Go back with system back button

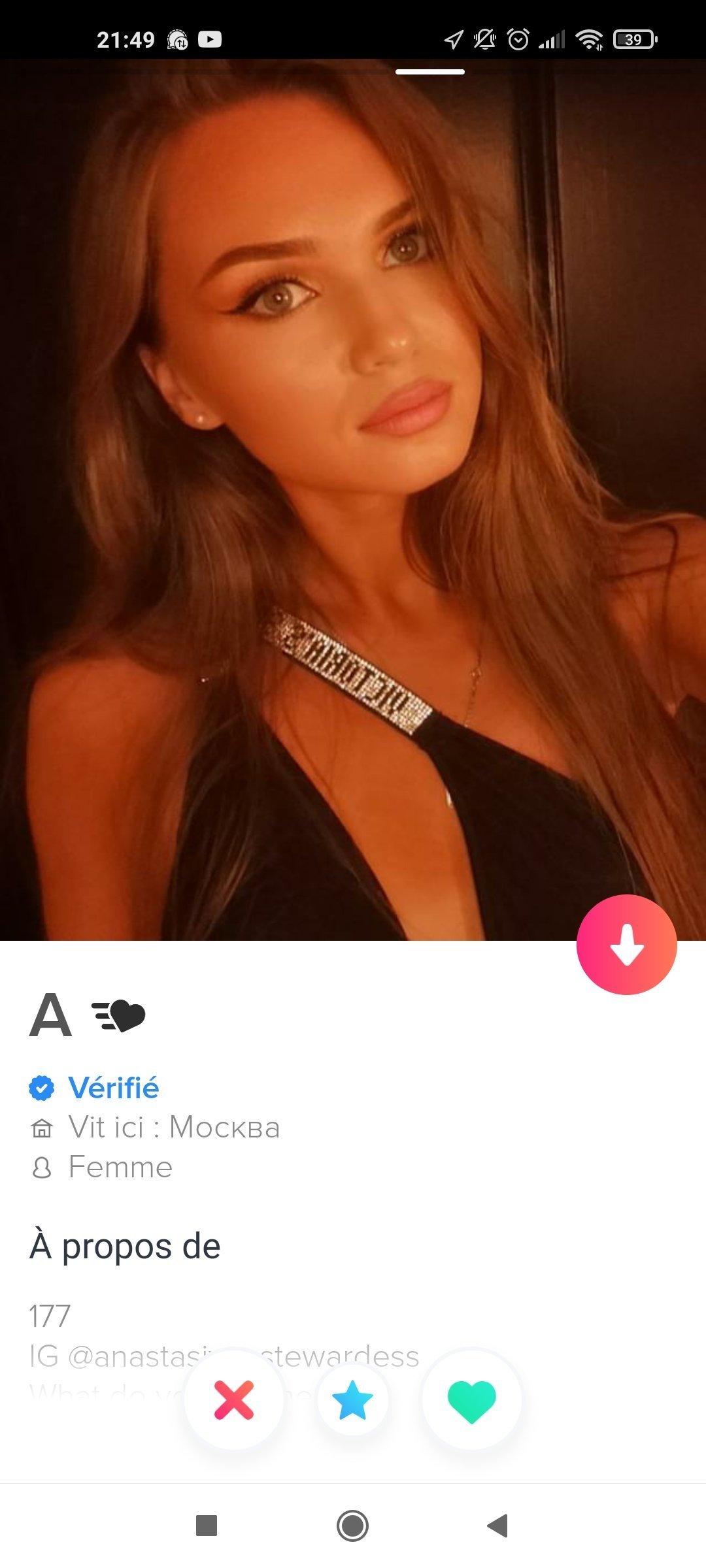coord(498,1526)
